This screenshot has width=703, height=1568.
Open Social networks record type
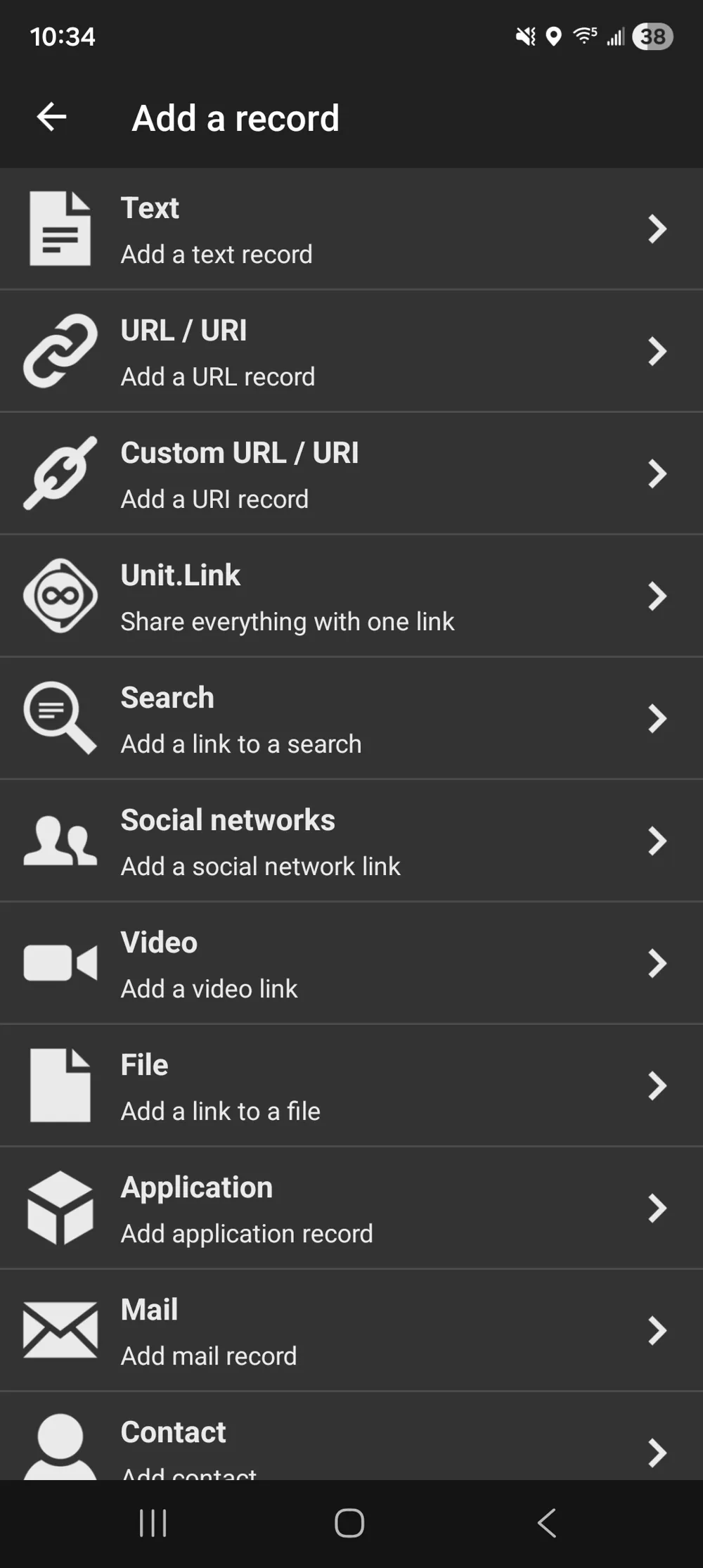click(x=351, y=841)
